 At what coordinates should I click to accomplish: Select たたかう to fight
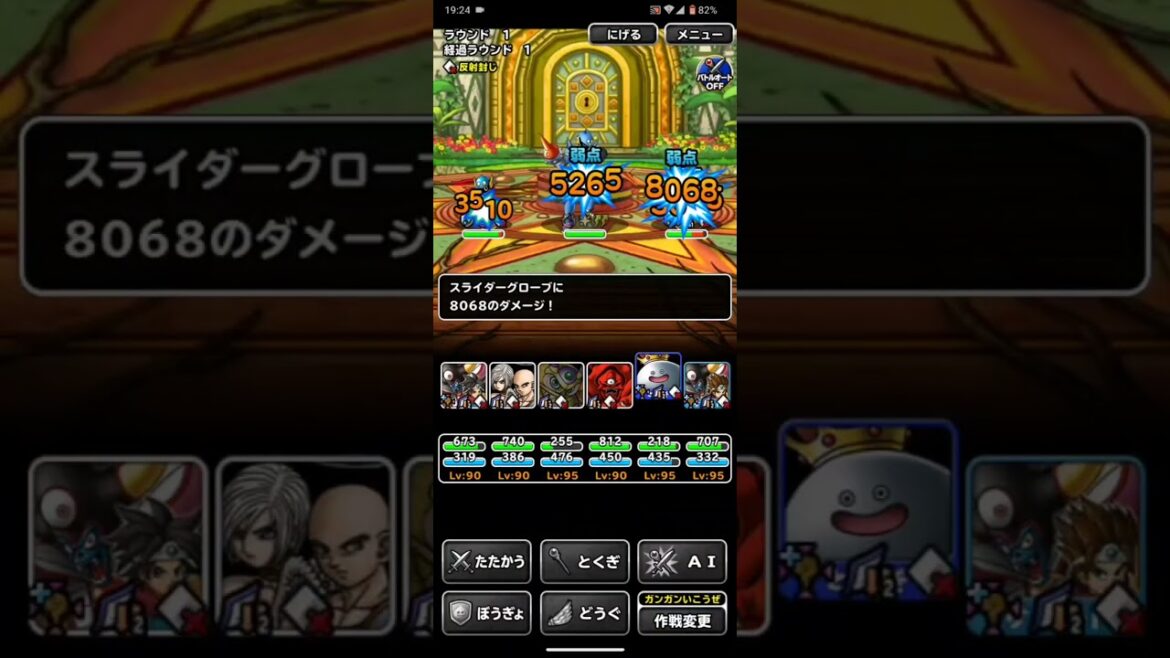(x=487, y=561)
